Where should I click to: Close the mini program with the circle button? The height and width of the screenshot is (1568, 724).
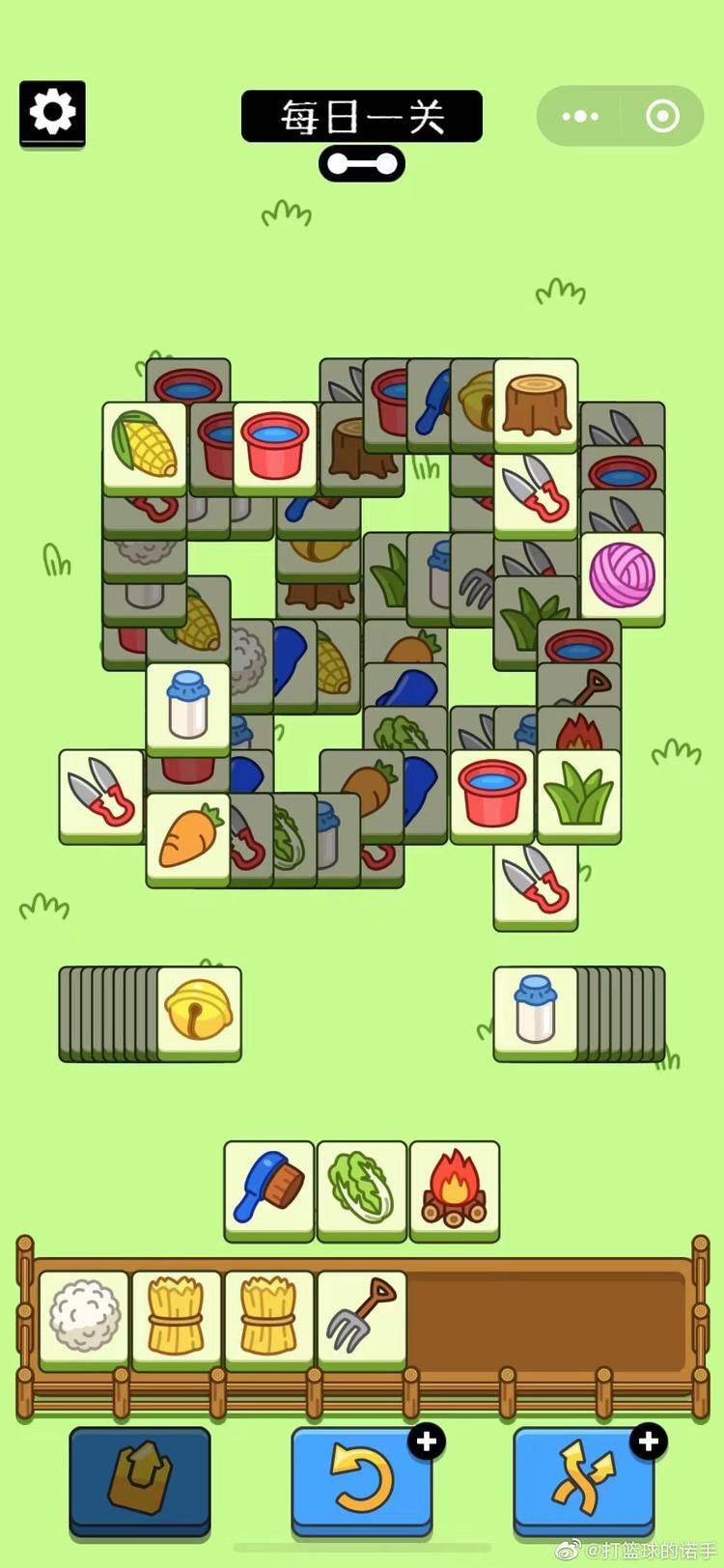point(662,116)
